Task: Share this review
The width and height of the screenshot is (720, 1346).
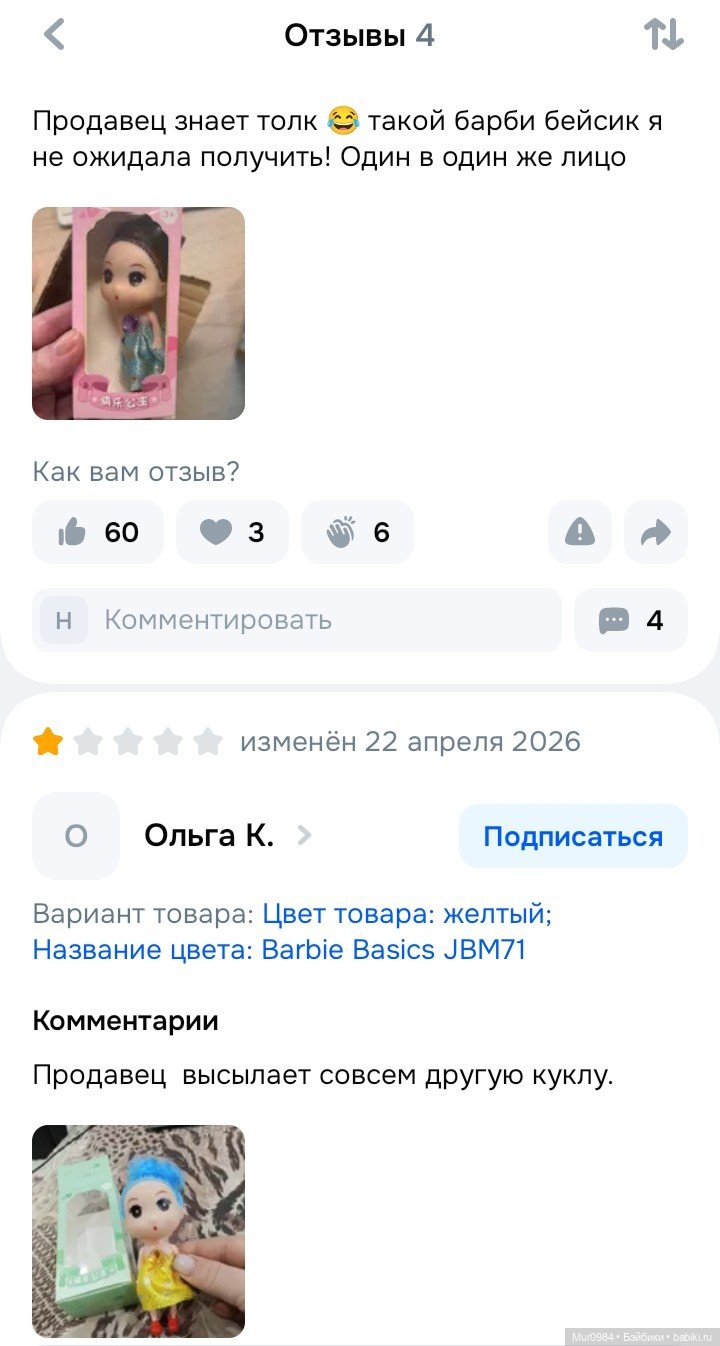Action: tap(655, 532)
